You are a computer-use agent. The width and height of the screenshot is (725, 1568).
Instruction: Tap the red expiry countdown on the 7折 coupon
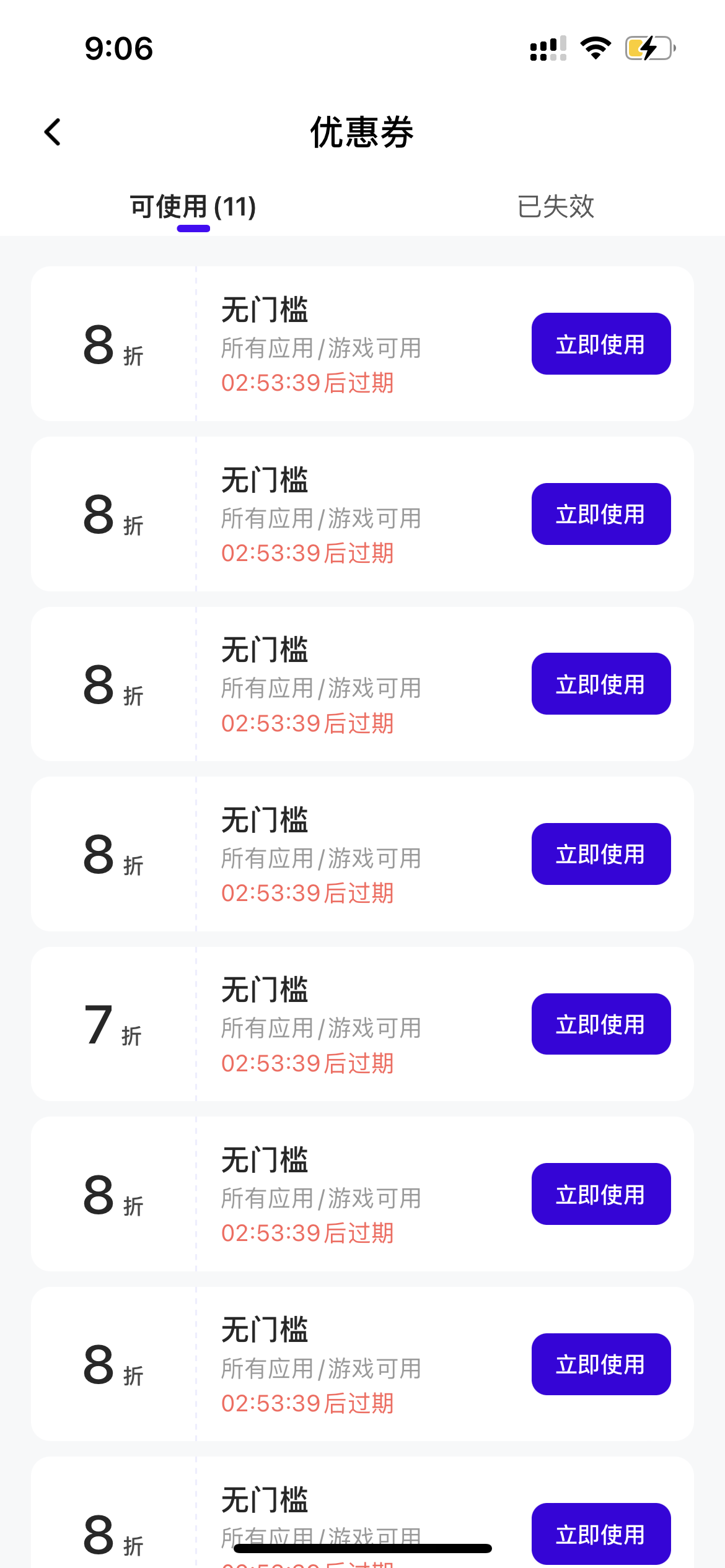[307, 1064]
